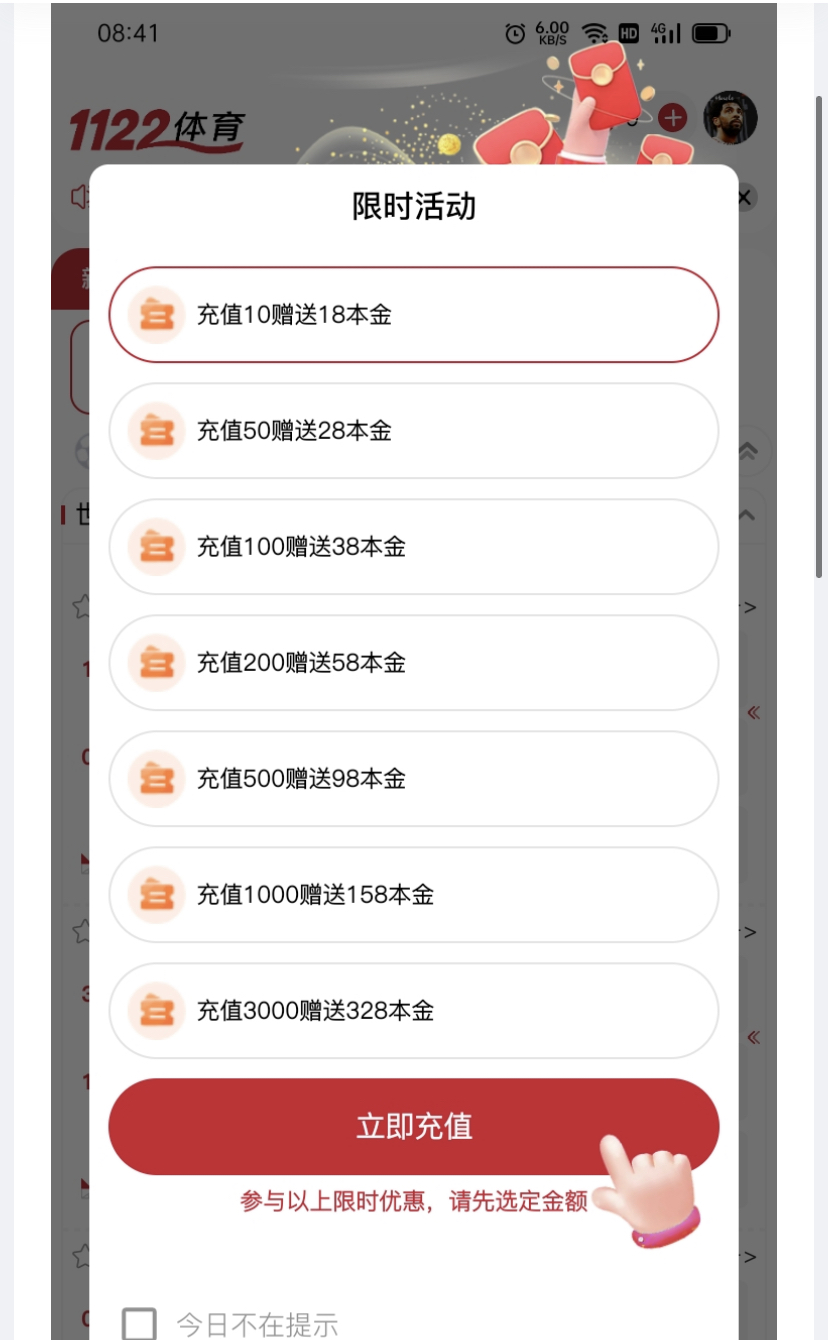Tap the 立即充值 button
The width and height of the screenshot is (828, 1340).
(413, 1126)
